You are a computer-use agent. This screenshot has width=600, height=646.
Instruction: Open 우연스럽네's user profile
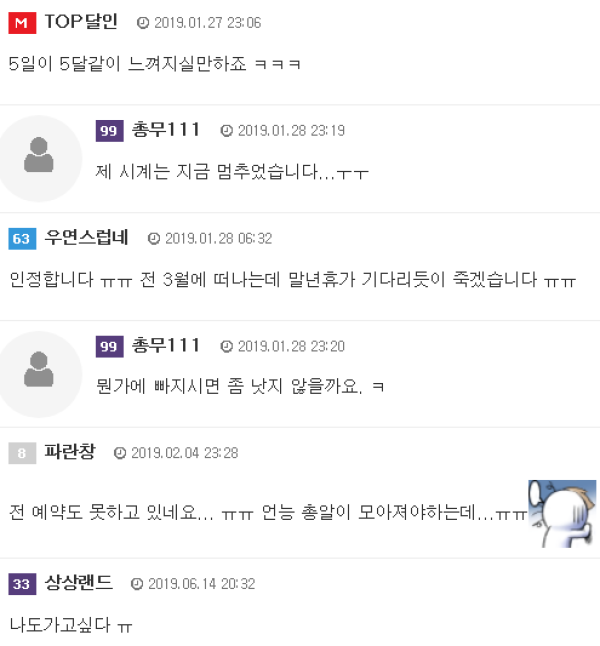87,238
